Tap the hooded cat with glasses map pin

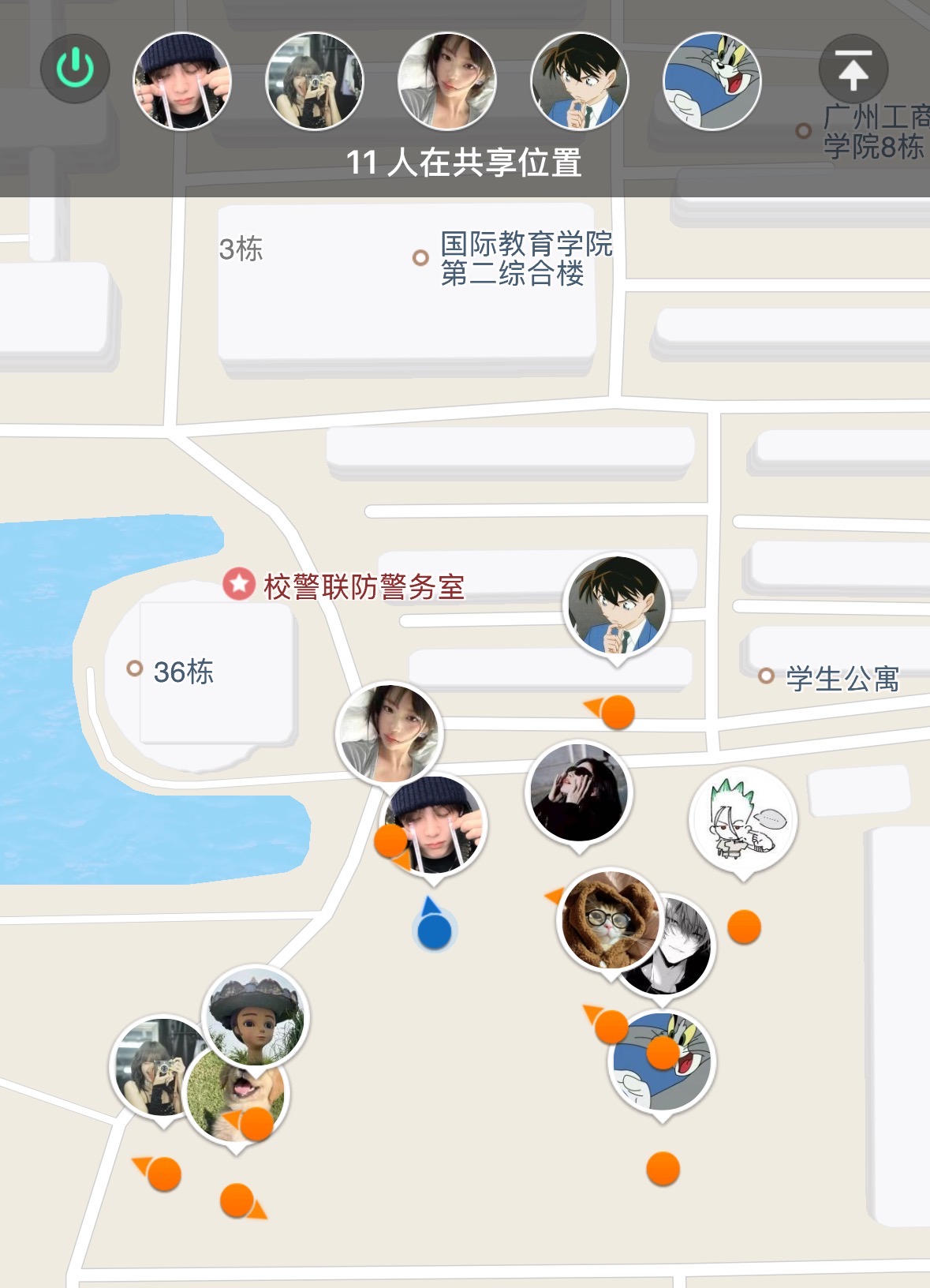608,919
